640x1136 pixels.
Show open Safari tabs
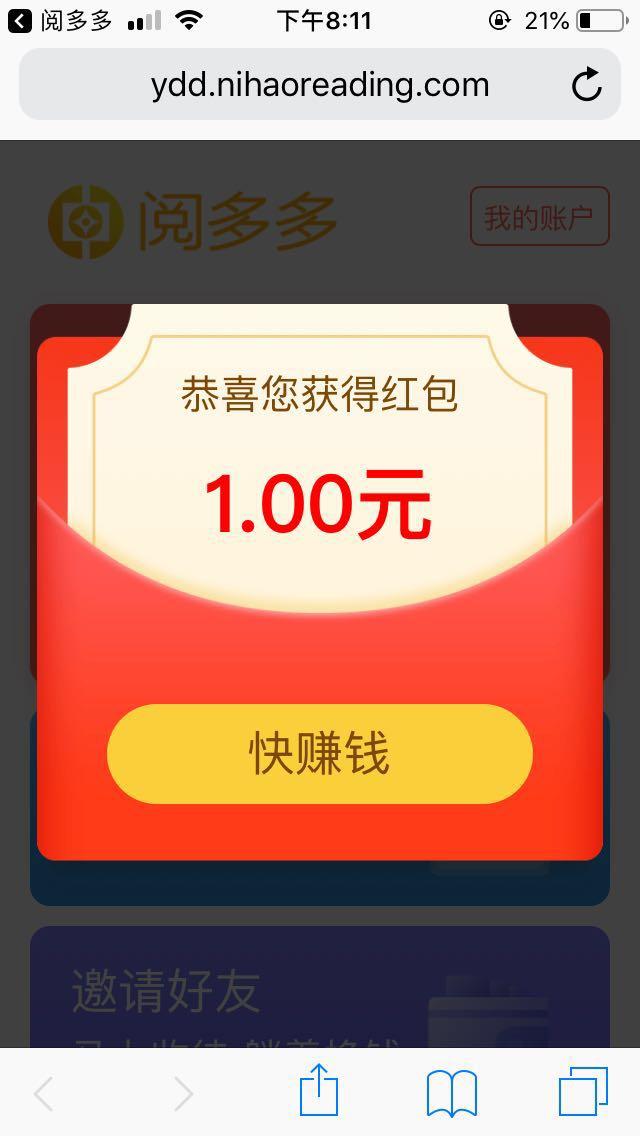point(583,1091)
